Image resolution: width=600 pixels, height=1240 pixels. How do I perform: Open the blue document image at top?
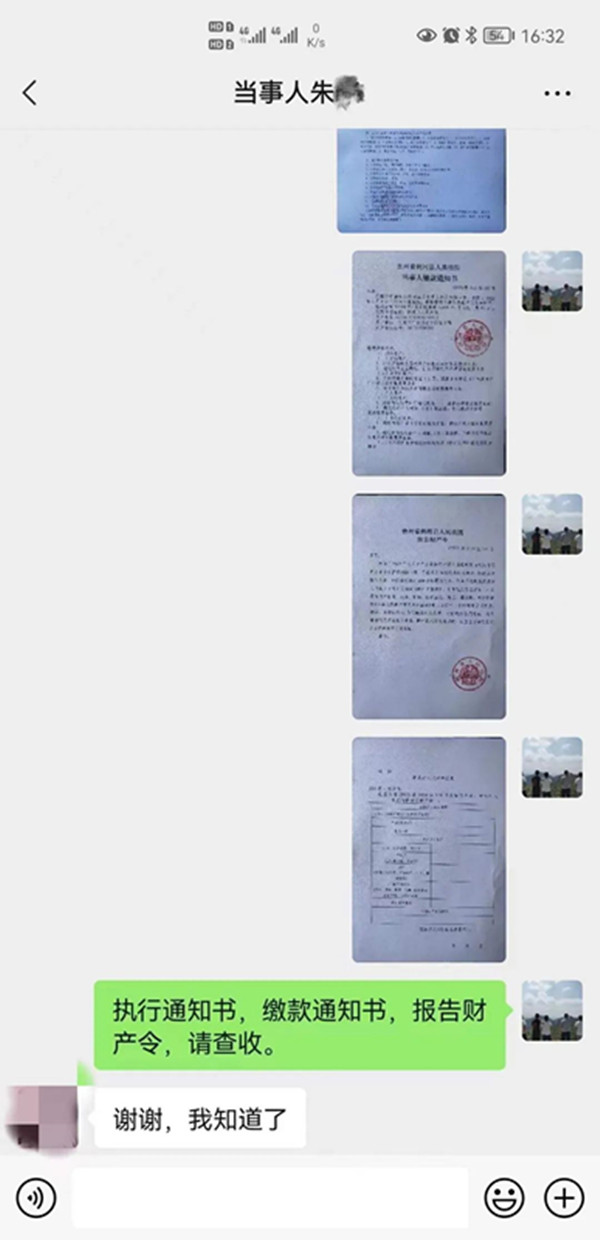[x=421, y=181]
